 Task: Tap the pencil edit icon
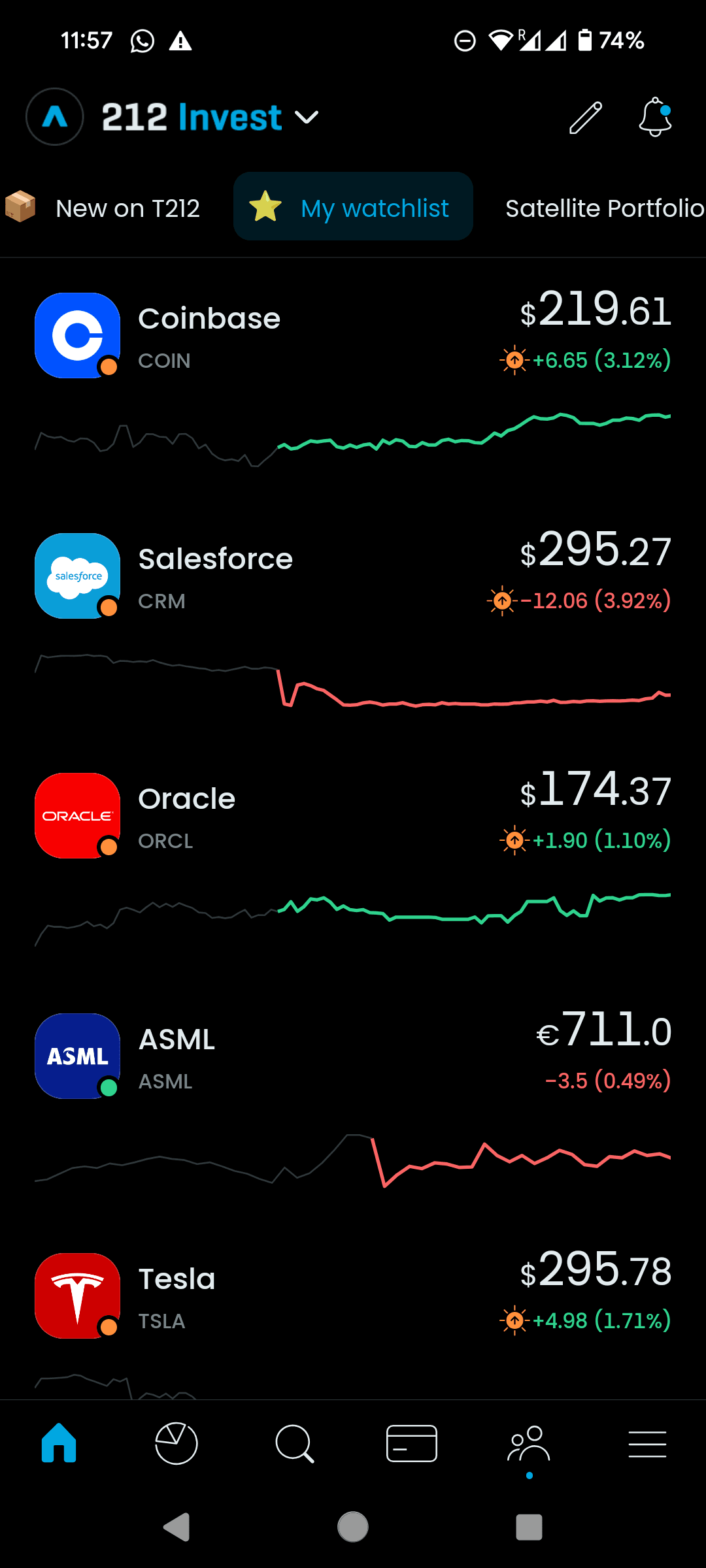(585, 118)
